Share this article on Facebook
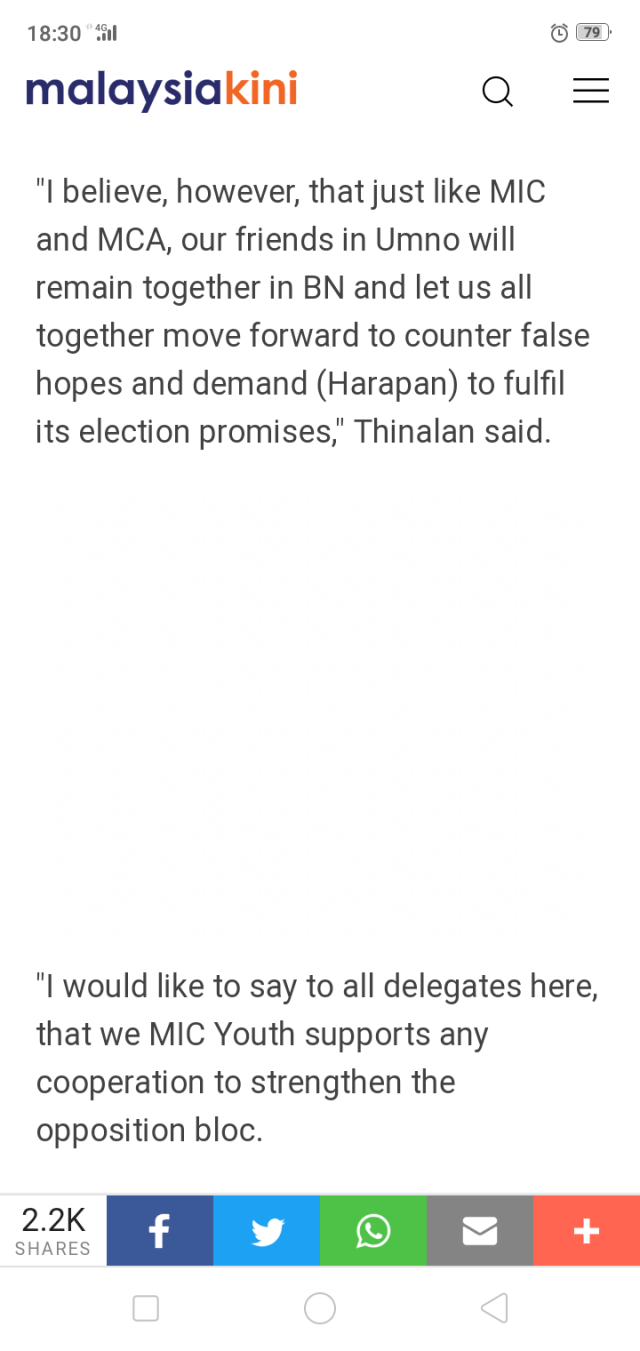This screenshot has height=1351, width=640. click(x=160, y=1231)
